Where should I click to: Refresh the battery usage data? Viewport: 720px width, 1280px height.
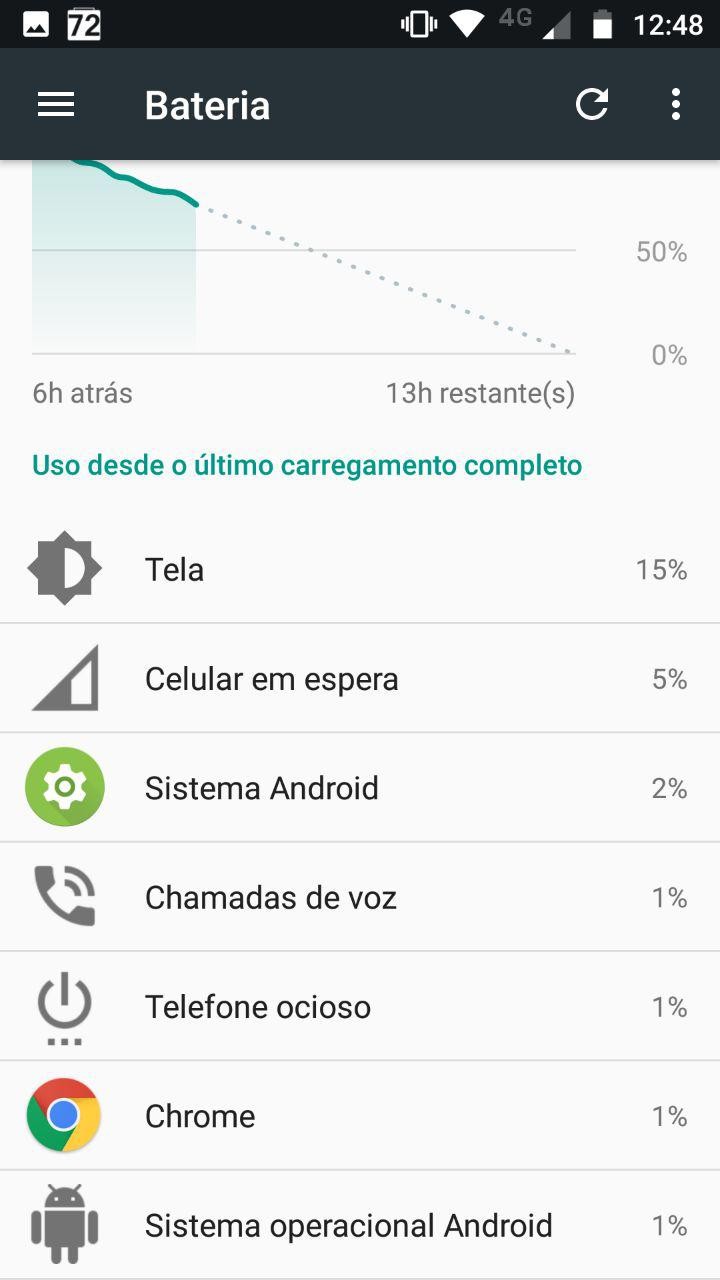(592, 105)
